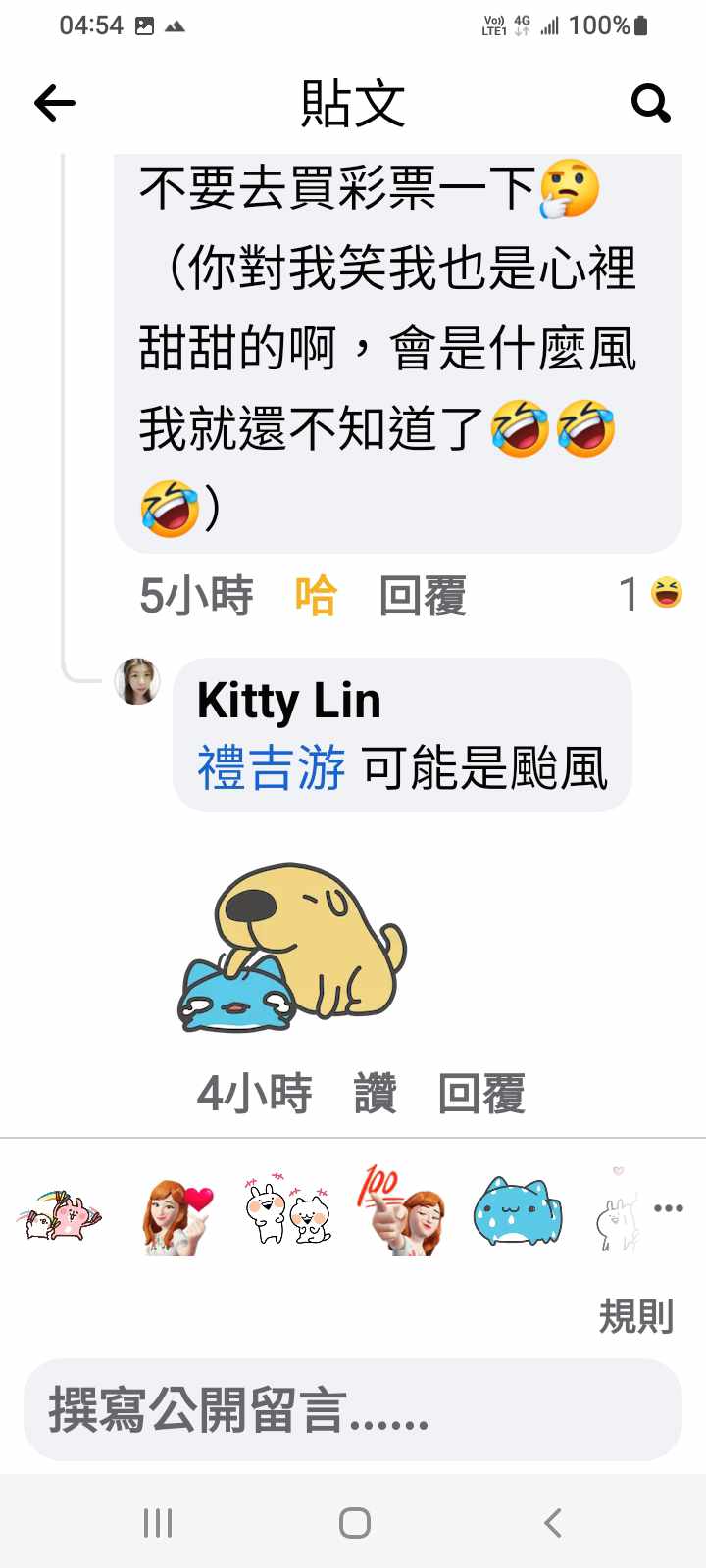Tap the 哈 reaction on the 5小時 comment
706x1568 pixels.
pos(316,595)
